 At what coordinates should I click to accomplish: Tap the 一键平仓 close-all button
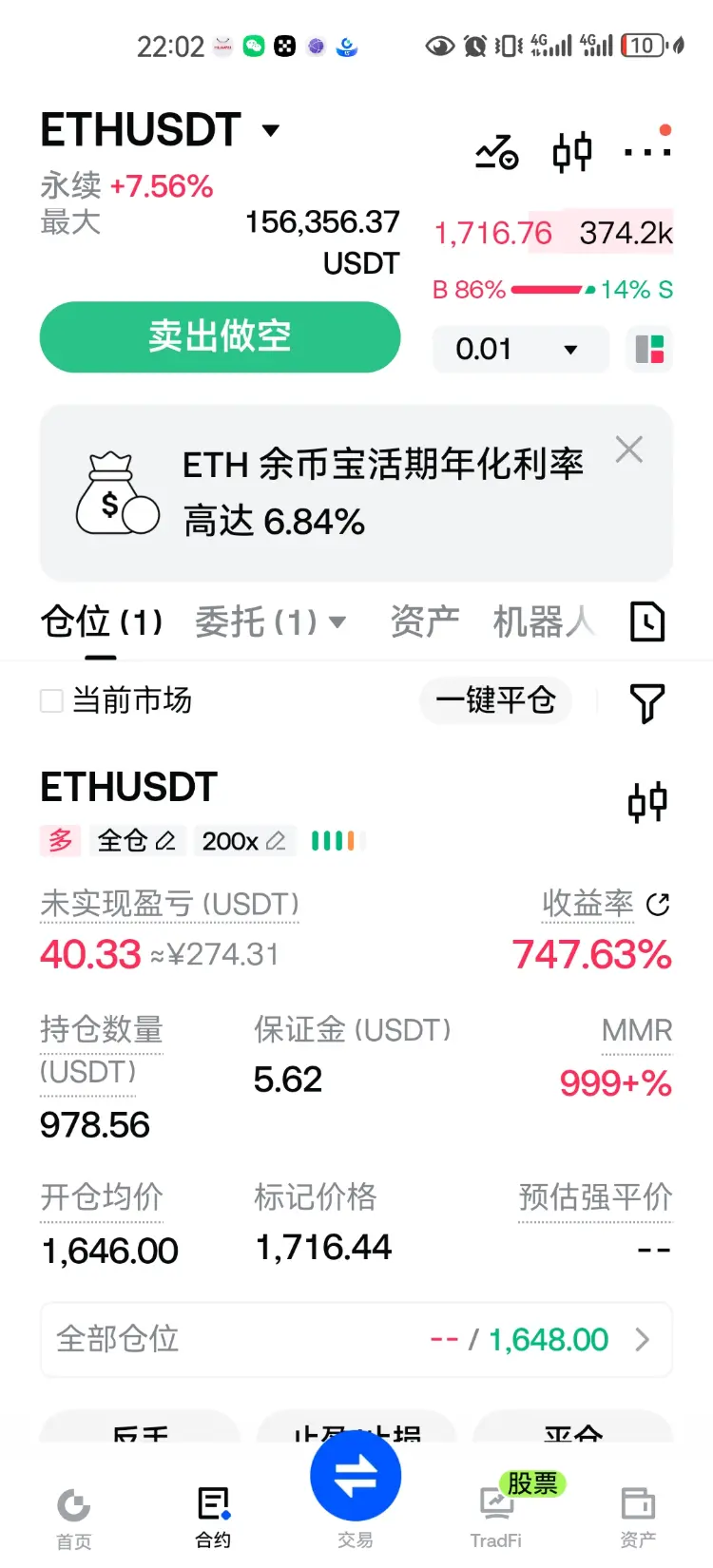click(x=495, y=700)
